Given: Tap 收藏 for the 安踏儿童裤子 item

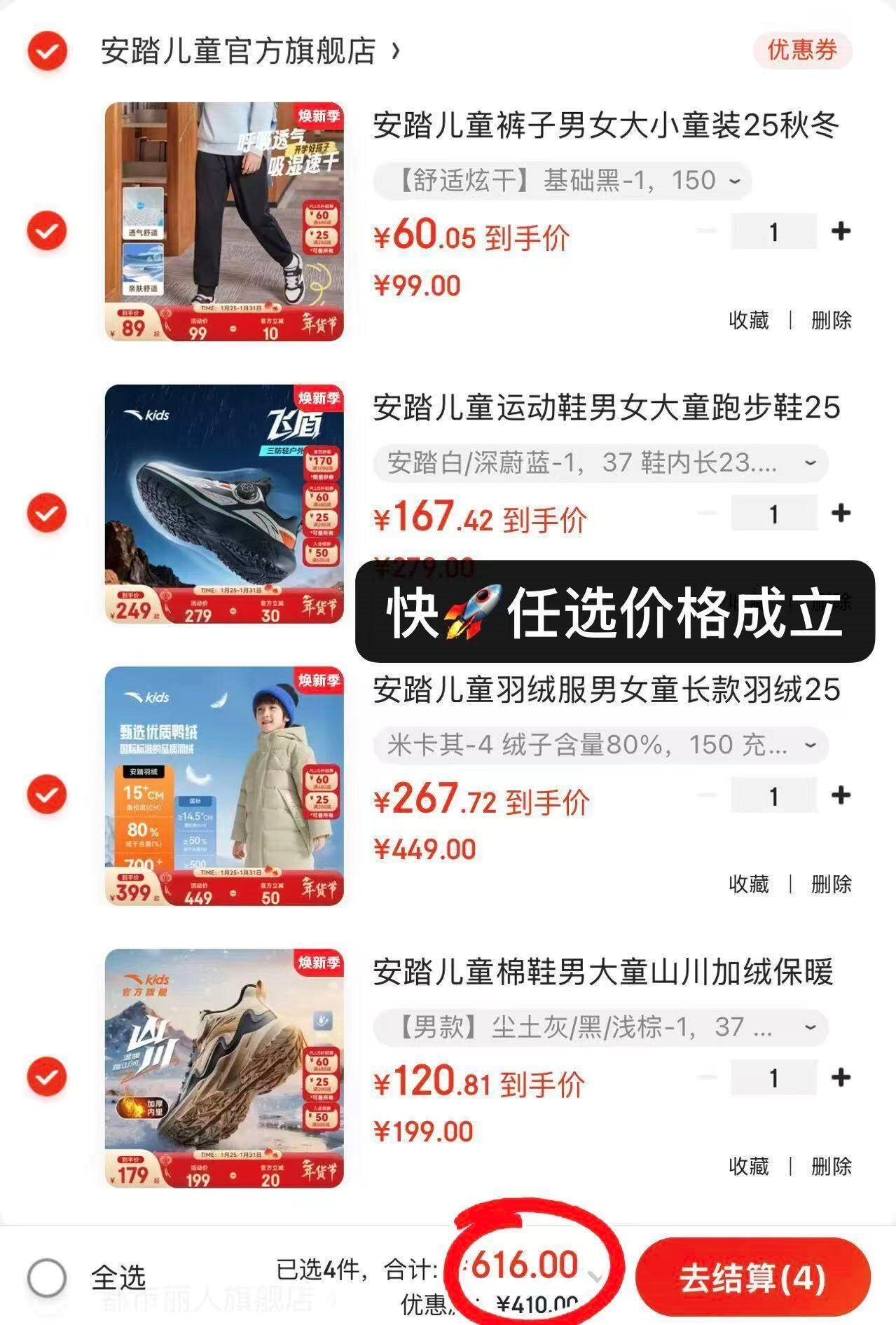Looking at the screenshot, I should (x=748, y=320).
